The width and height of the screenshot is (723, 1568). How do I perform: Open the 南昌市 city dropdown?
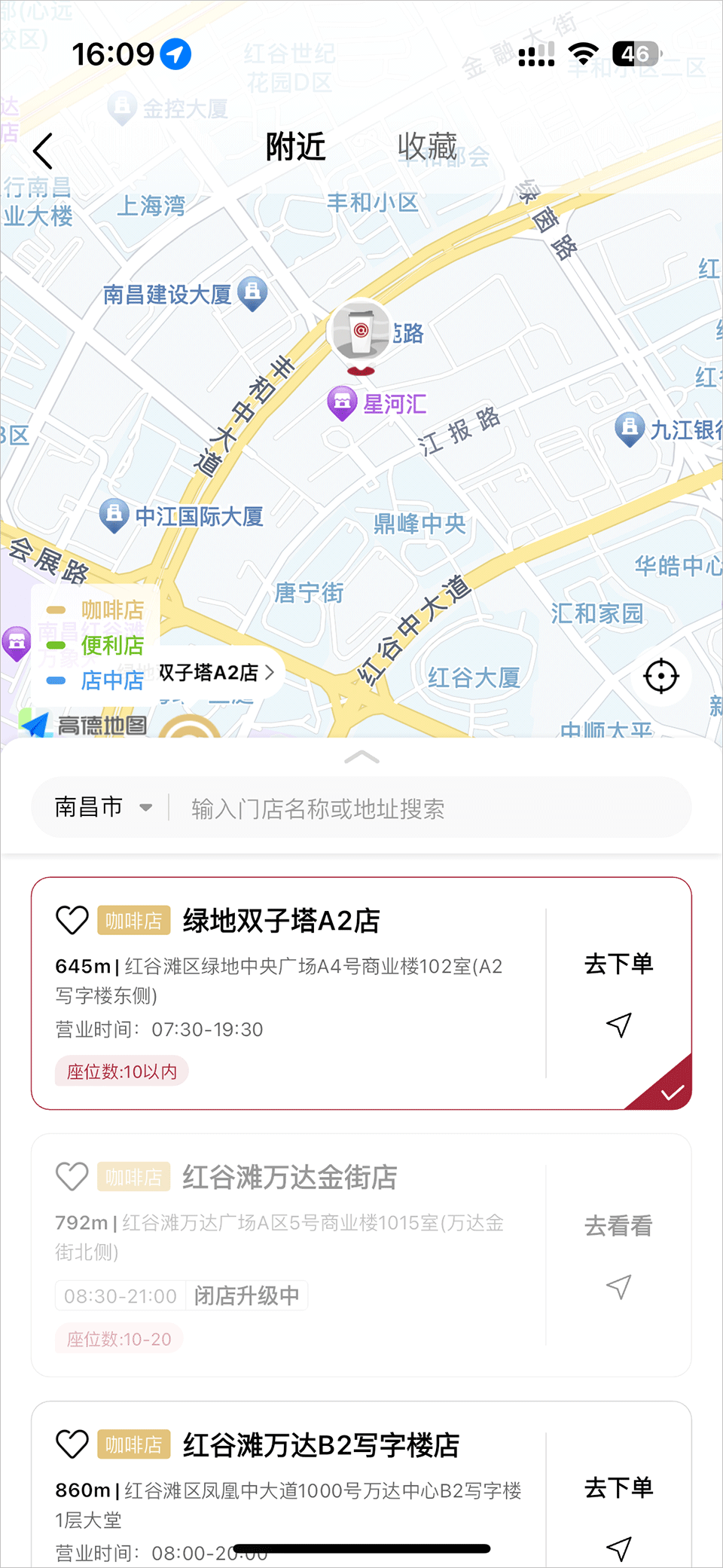coord(103,808)
